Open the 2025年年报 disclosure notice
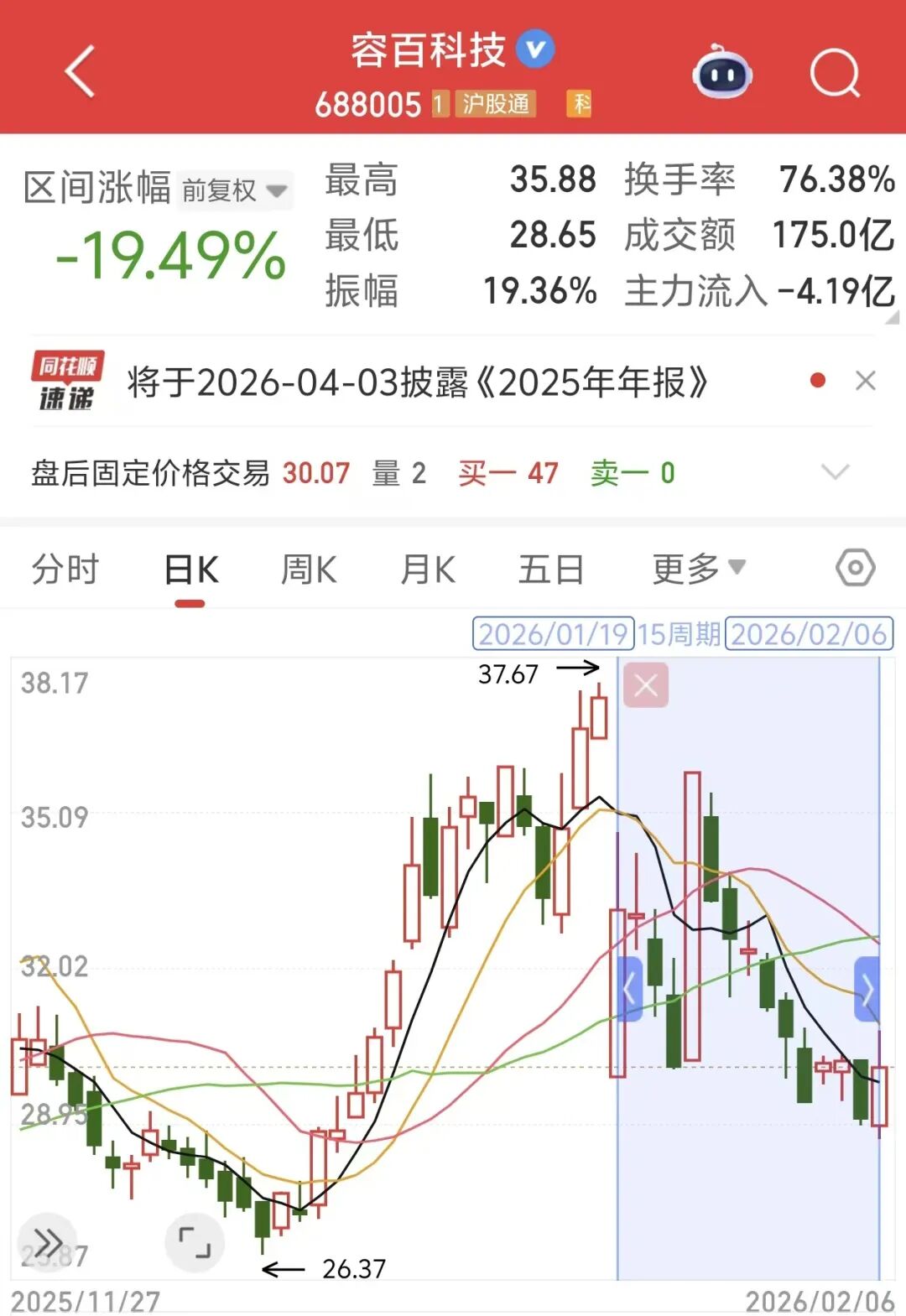 tap(418, 383)
